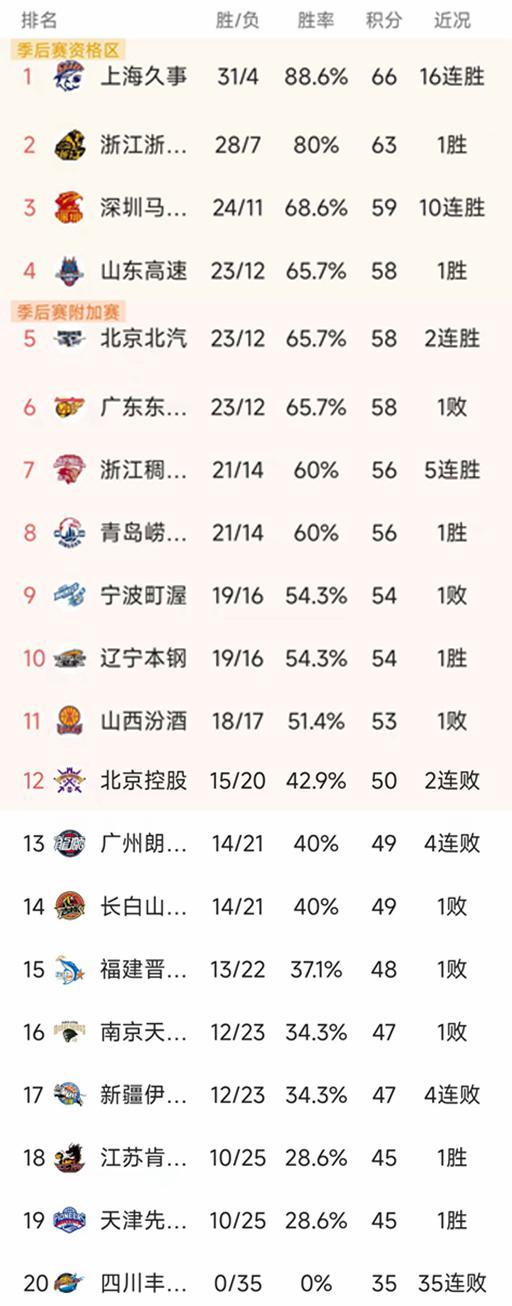View the 山西汾酒 team row
The width and height of the screenshot is (512, 1306).
(x=256, y=721)
